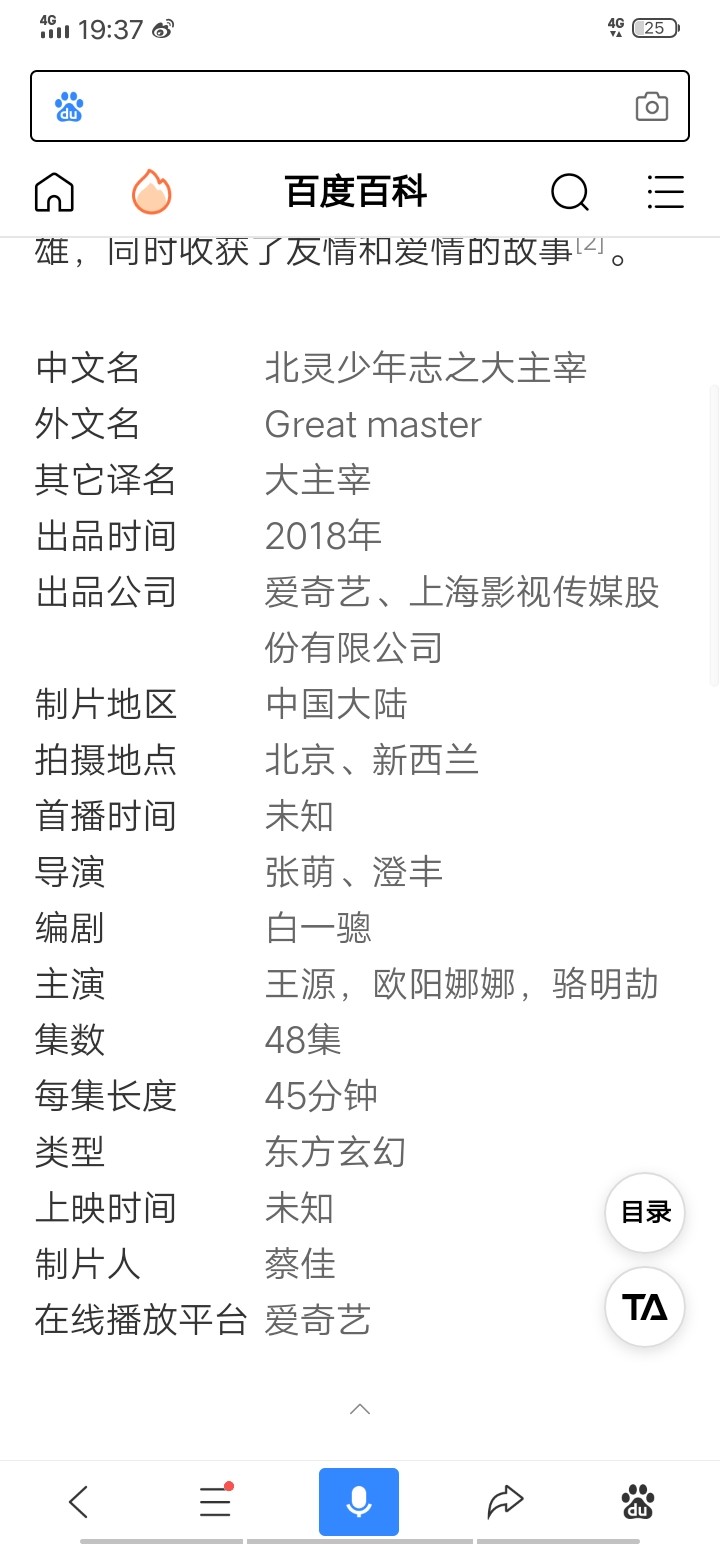Screen dimensions: 720x1544
Task: Open the 目录 table of contents button
Action: coord(645,1213)
